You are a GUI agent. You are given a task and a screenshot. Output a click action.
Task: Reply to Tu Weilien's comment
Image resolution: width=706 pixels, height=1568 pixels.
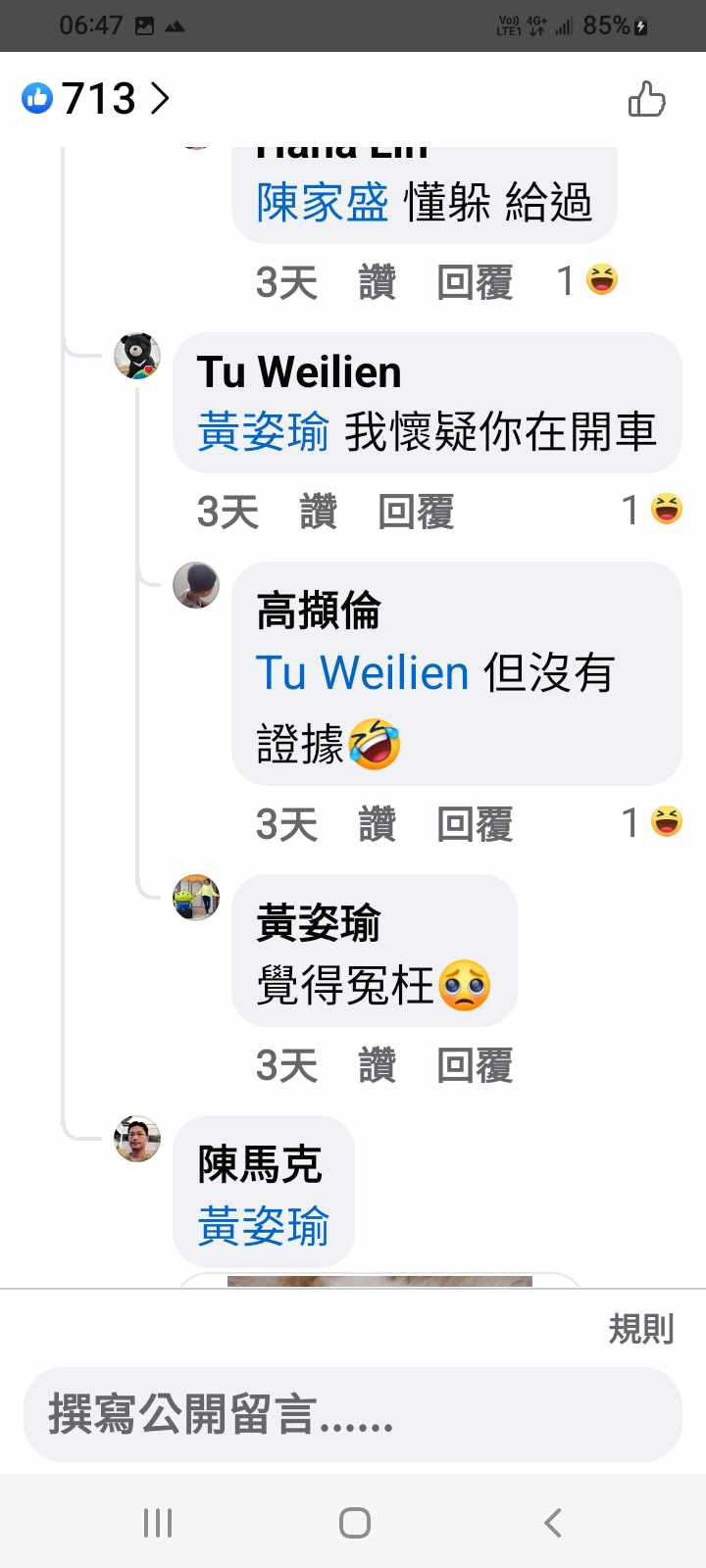coord(416,512)
